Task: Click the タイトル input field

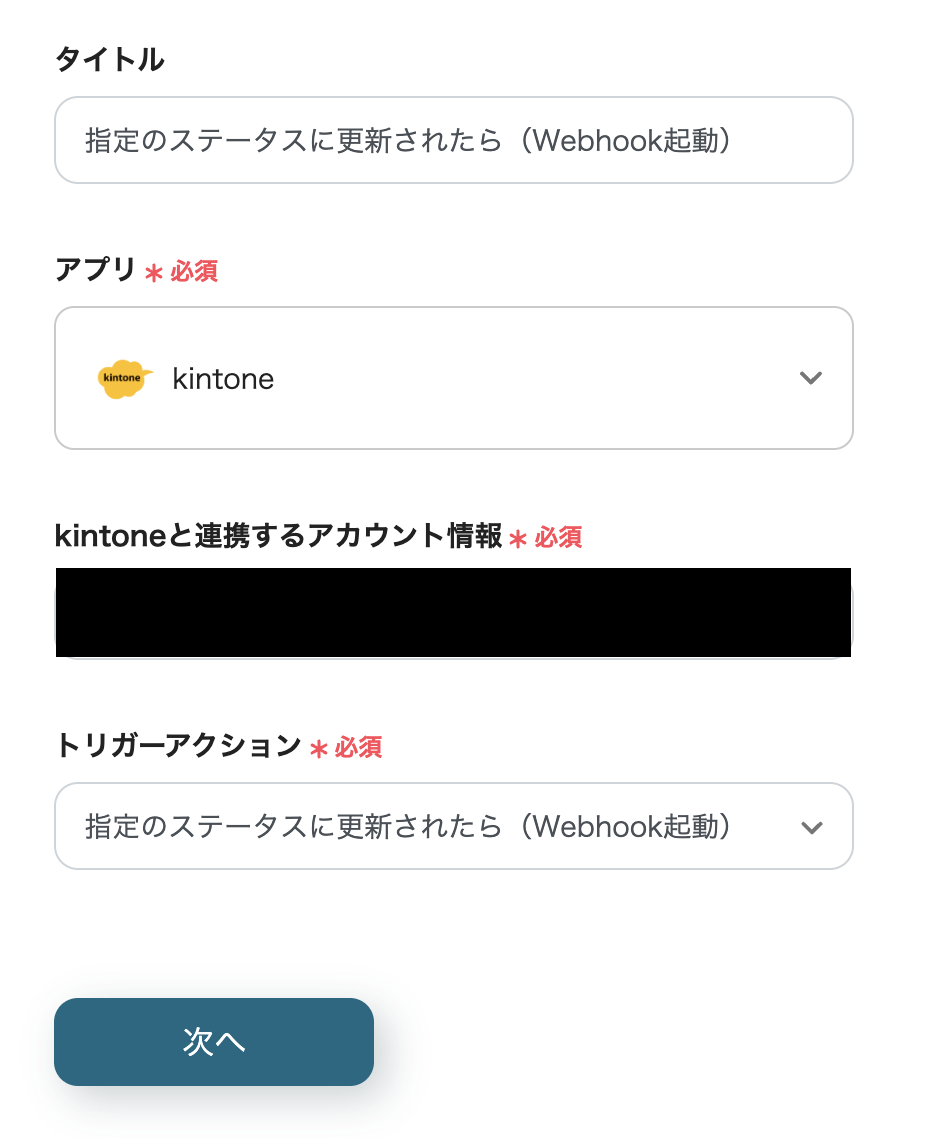Action: [453, 140]
